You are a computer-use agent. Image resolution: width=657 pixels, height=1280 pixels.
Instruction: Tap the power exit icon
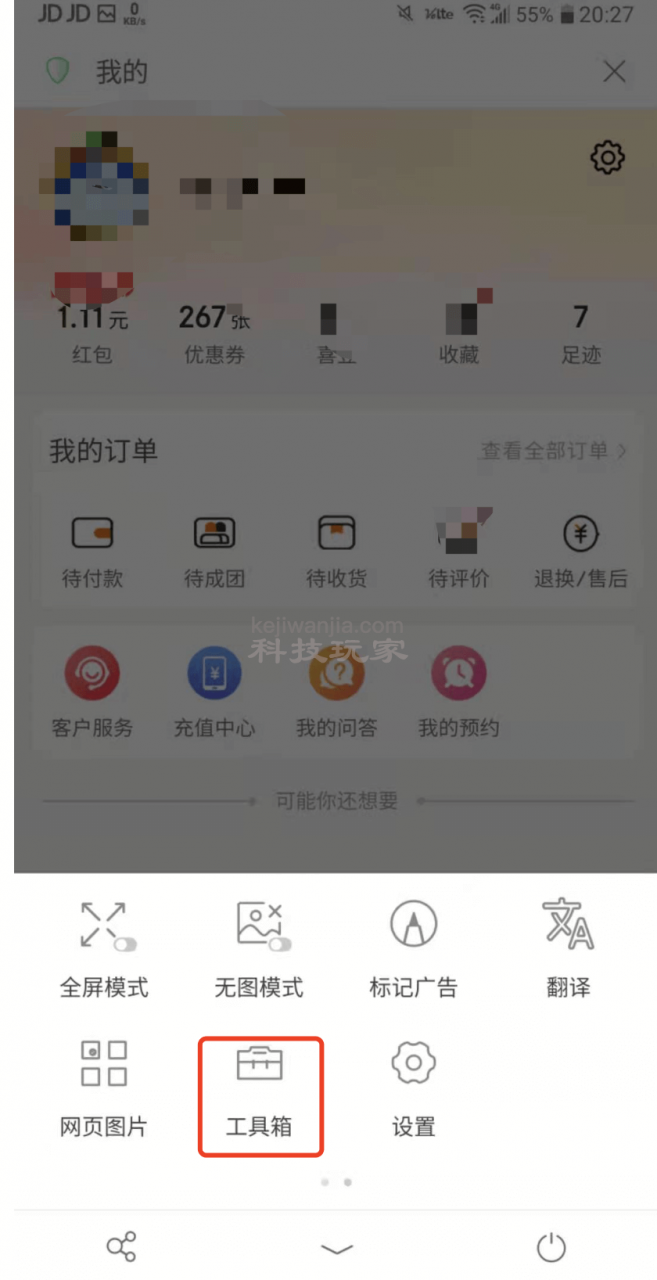(x=551, y=1247)
